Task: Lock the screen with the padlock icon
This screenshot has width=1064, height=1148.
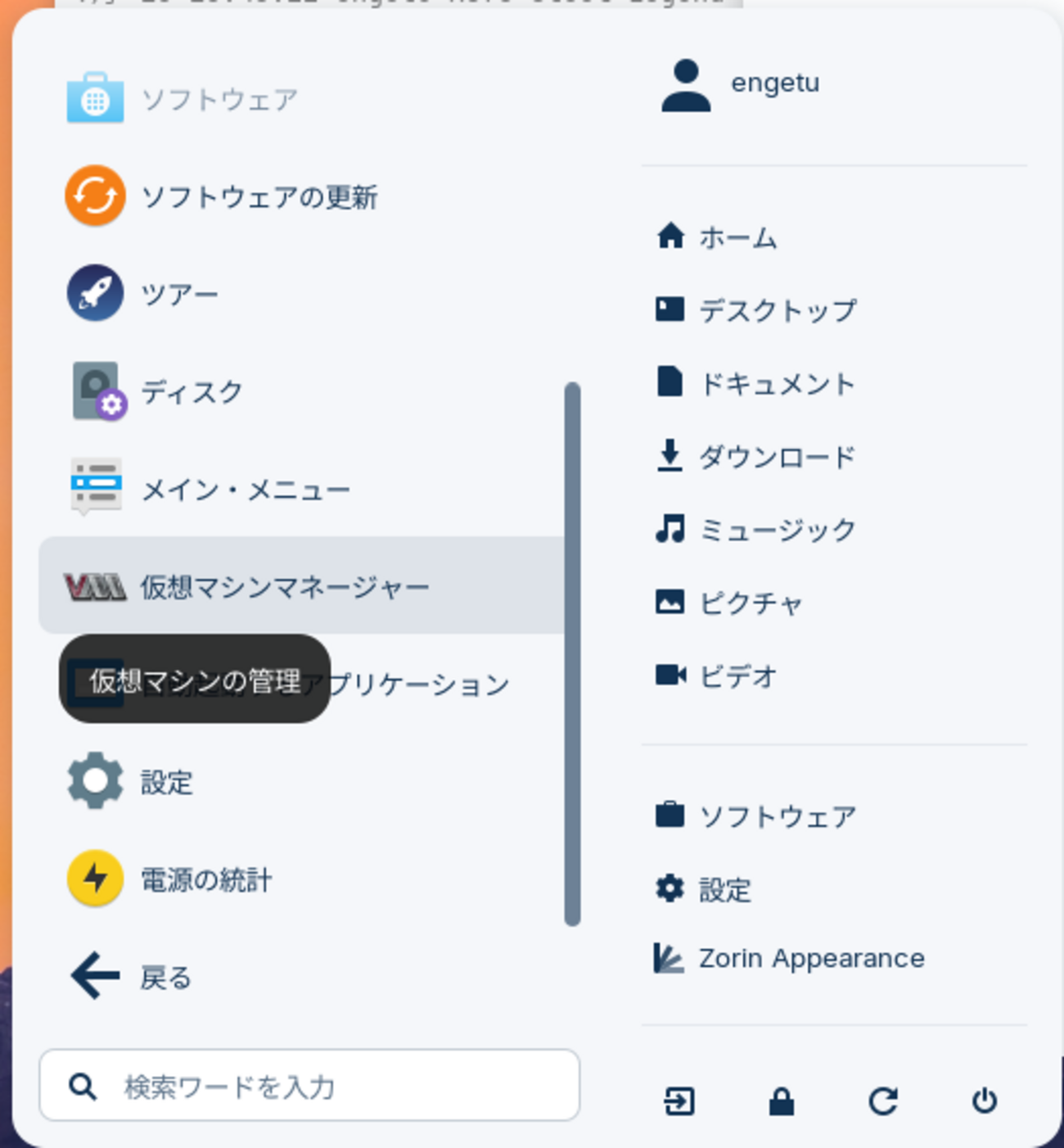Action: (x=782, y=1101)
